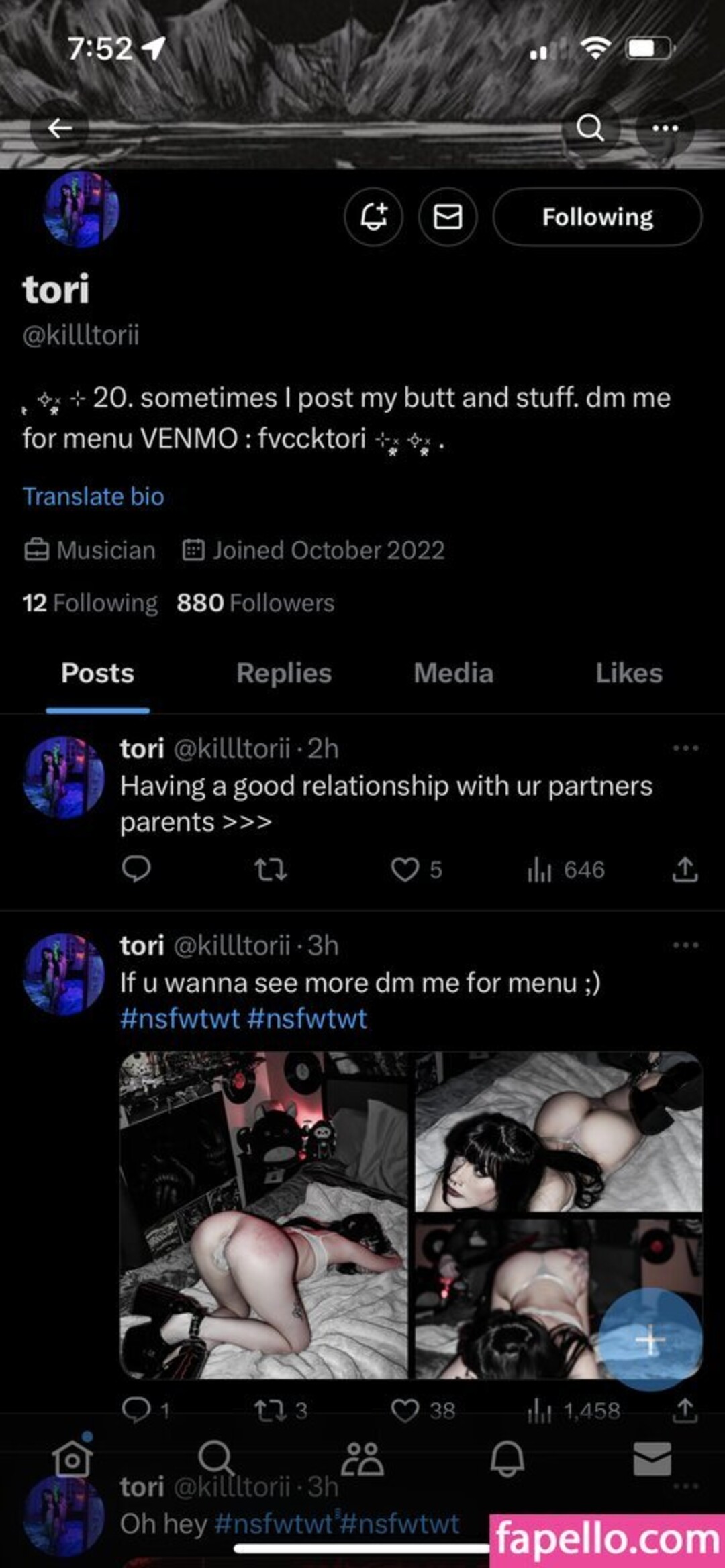View the 12 Following list
The width and height of the screenshot is (725, 1568).
coord(90,603)
